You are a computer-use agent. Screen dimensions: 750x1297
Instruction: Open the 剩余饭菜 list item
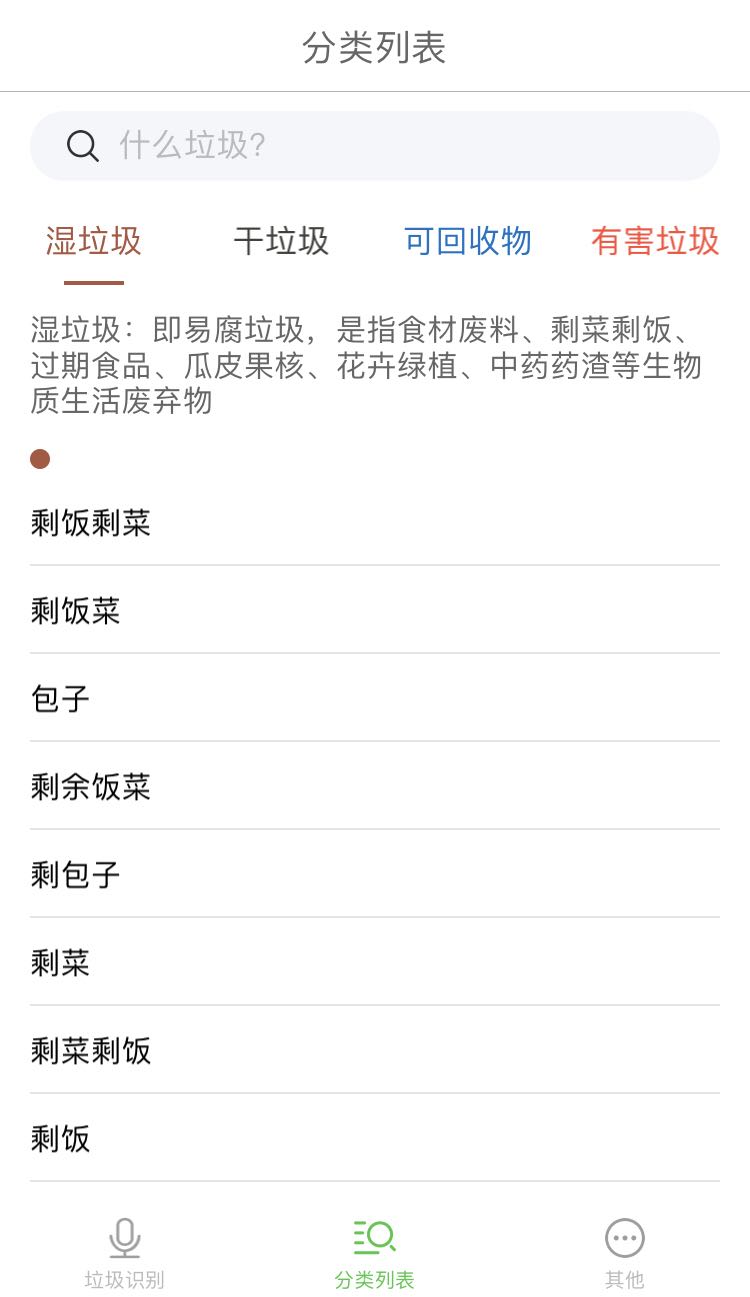pyautogui.click(x=375, y=786)
